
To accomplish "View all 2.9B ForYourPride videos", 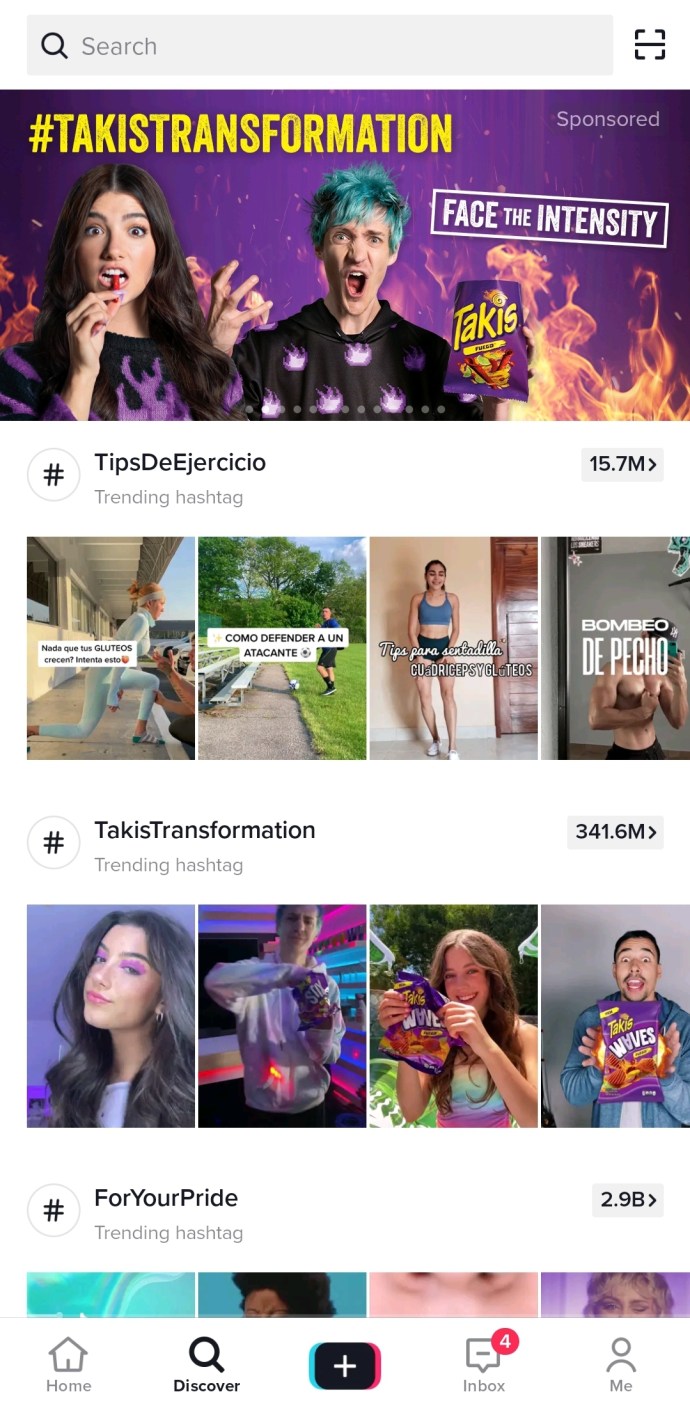I will [628, 1200].
